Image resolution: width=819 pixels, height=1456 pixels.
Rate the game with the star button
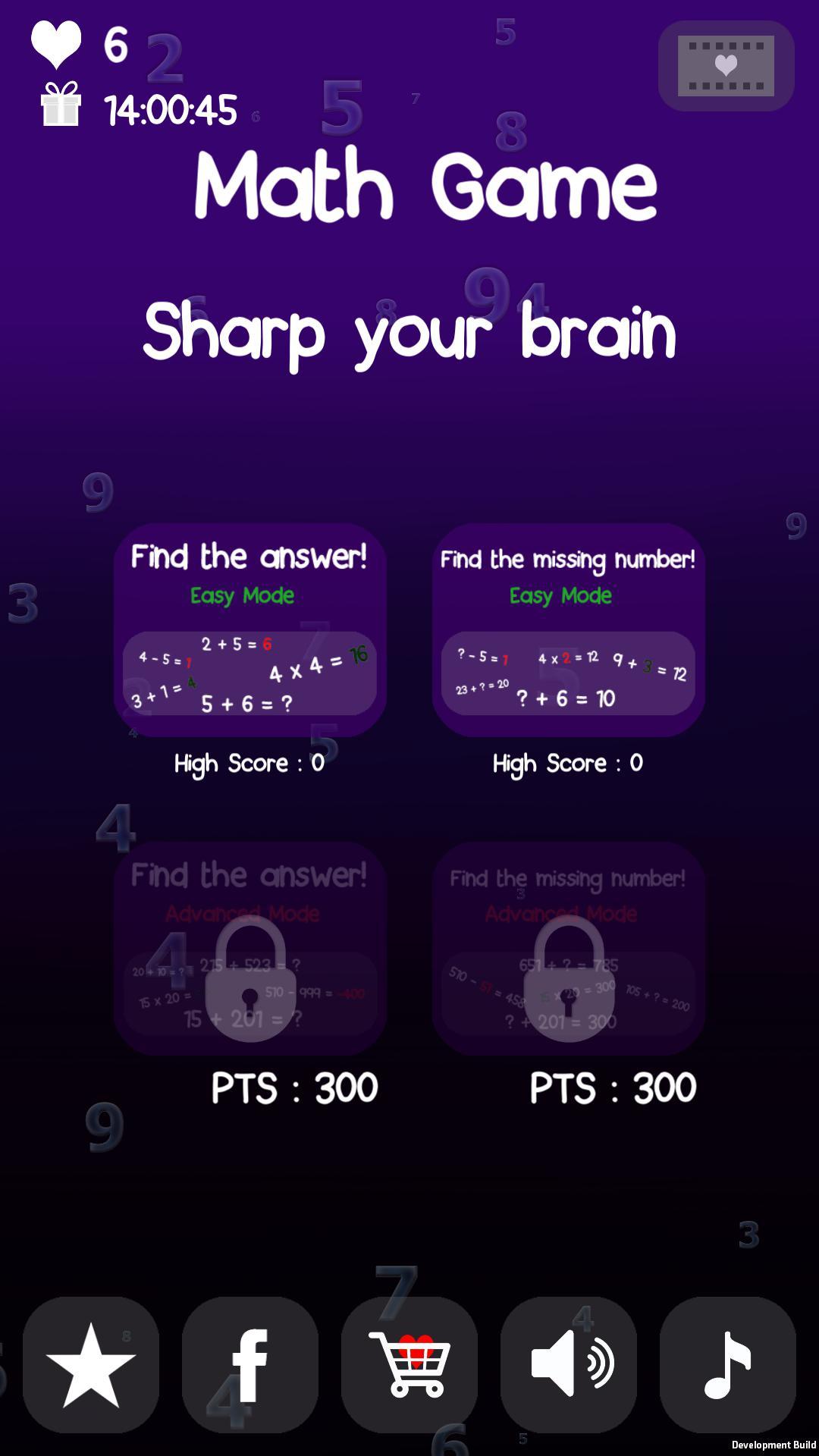coord(91,1364)
